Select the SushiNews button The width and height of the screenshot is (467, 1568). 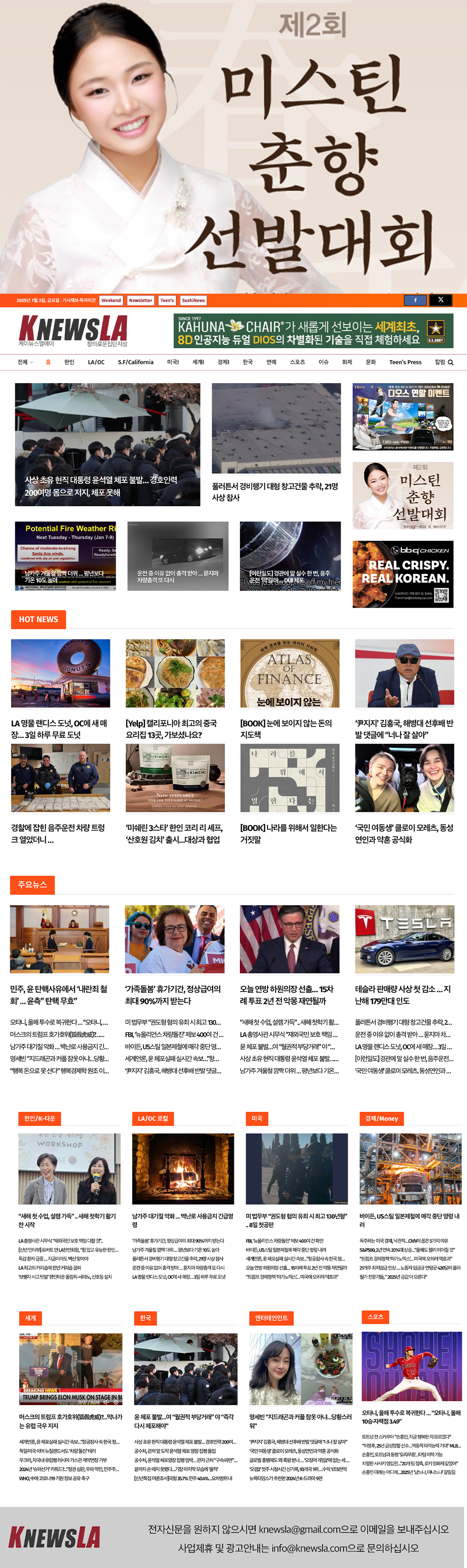(x=193, y=301)
